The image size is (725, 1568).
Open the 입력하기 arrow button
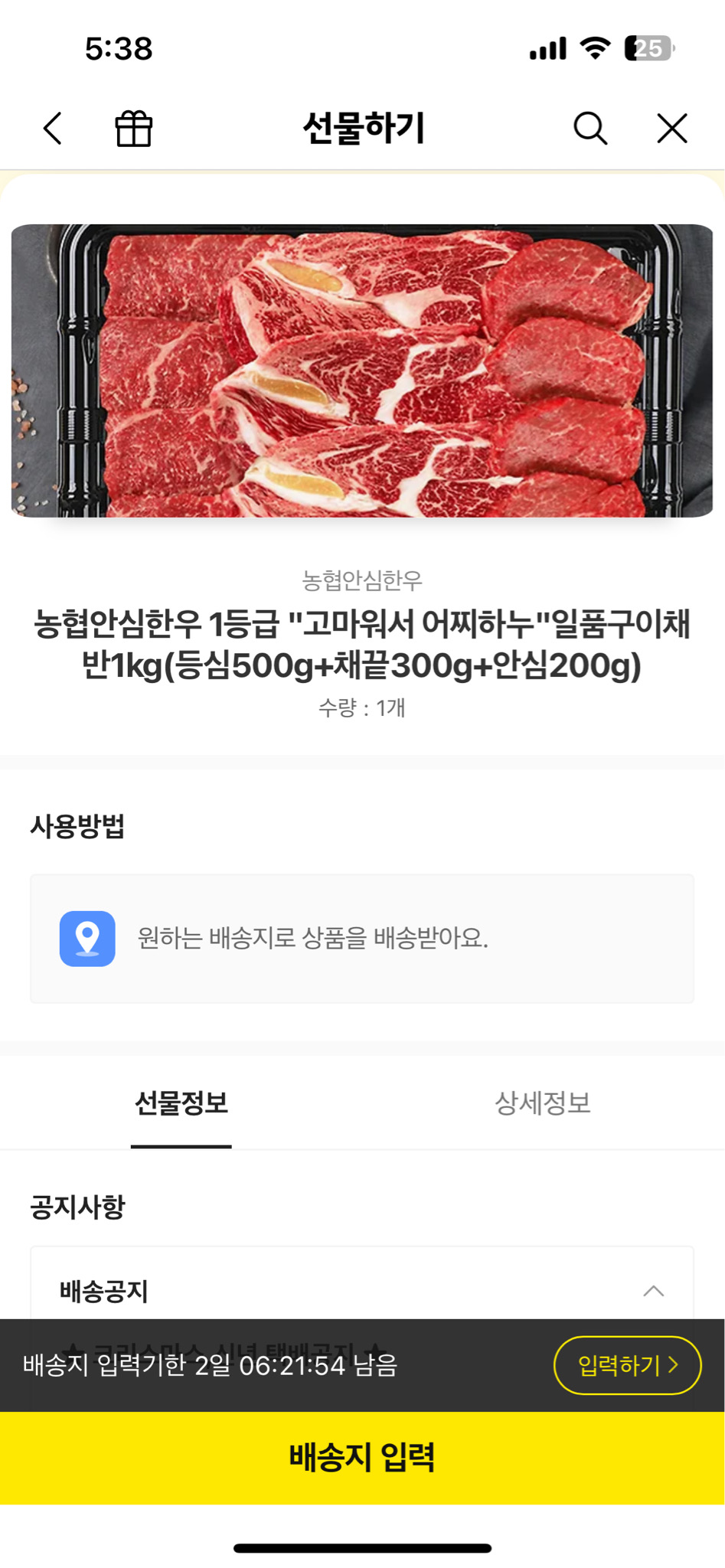click(626, 1364)
